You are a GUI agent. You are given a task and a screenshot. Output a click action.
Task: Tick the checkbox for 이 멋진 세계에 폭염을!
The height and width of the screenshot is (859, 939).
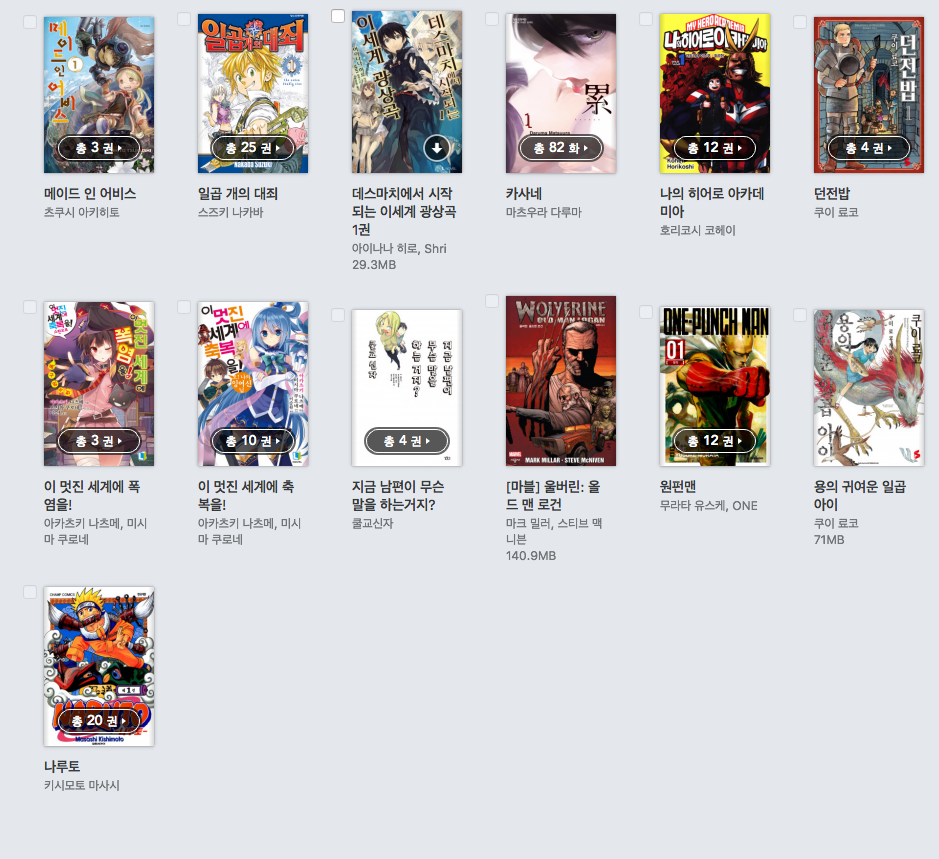point(30,307)
